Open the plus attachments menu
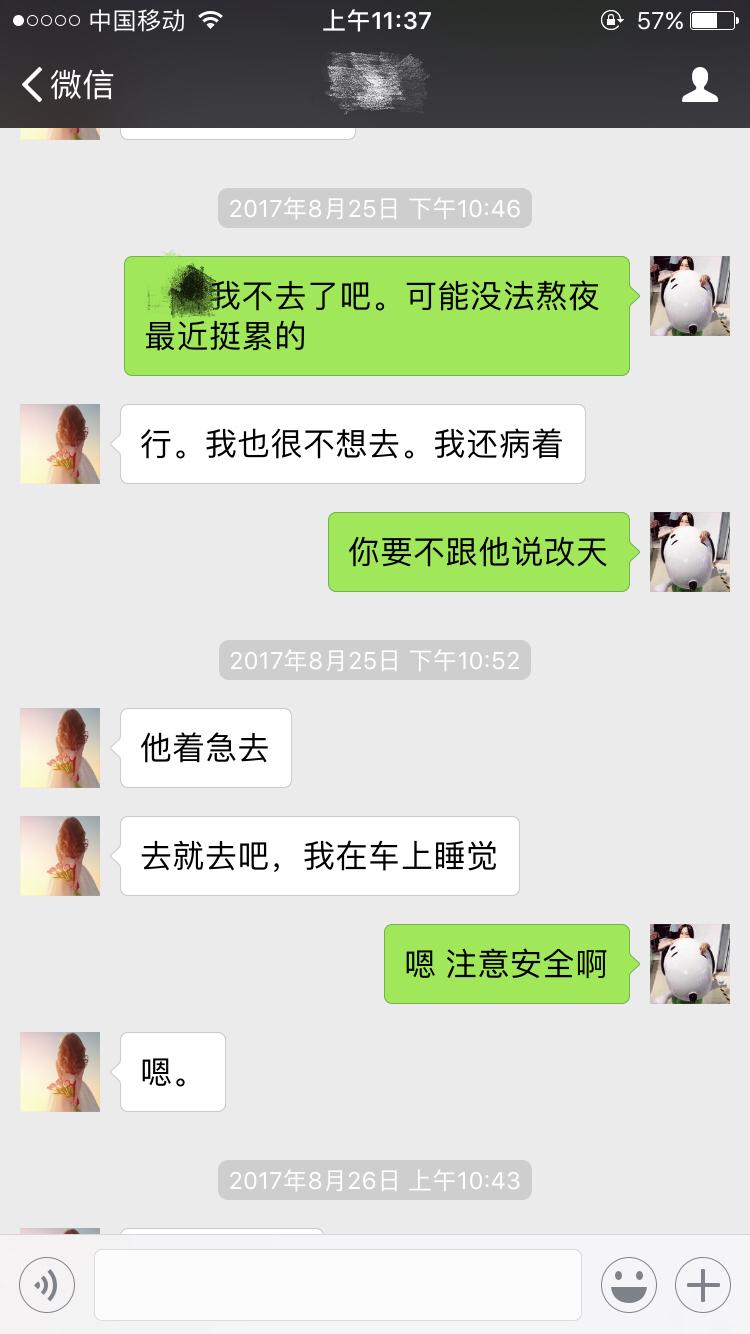The width and height of the screenshot is (750, 1334). tap(702, 1284)
